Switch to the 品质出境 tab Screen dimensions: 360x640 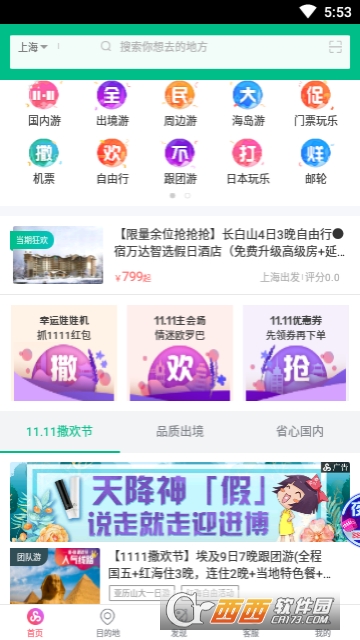pyautogui.click(x=180, y=432)
